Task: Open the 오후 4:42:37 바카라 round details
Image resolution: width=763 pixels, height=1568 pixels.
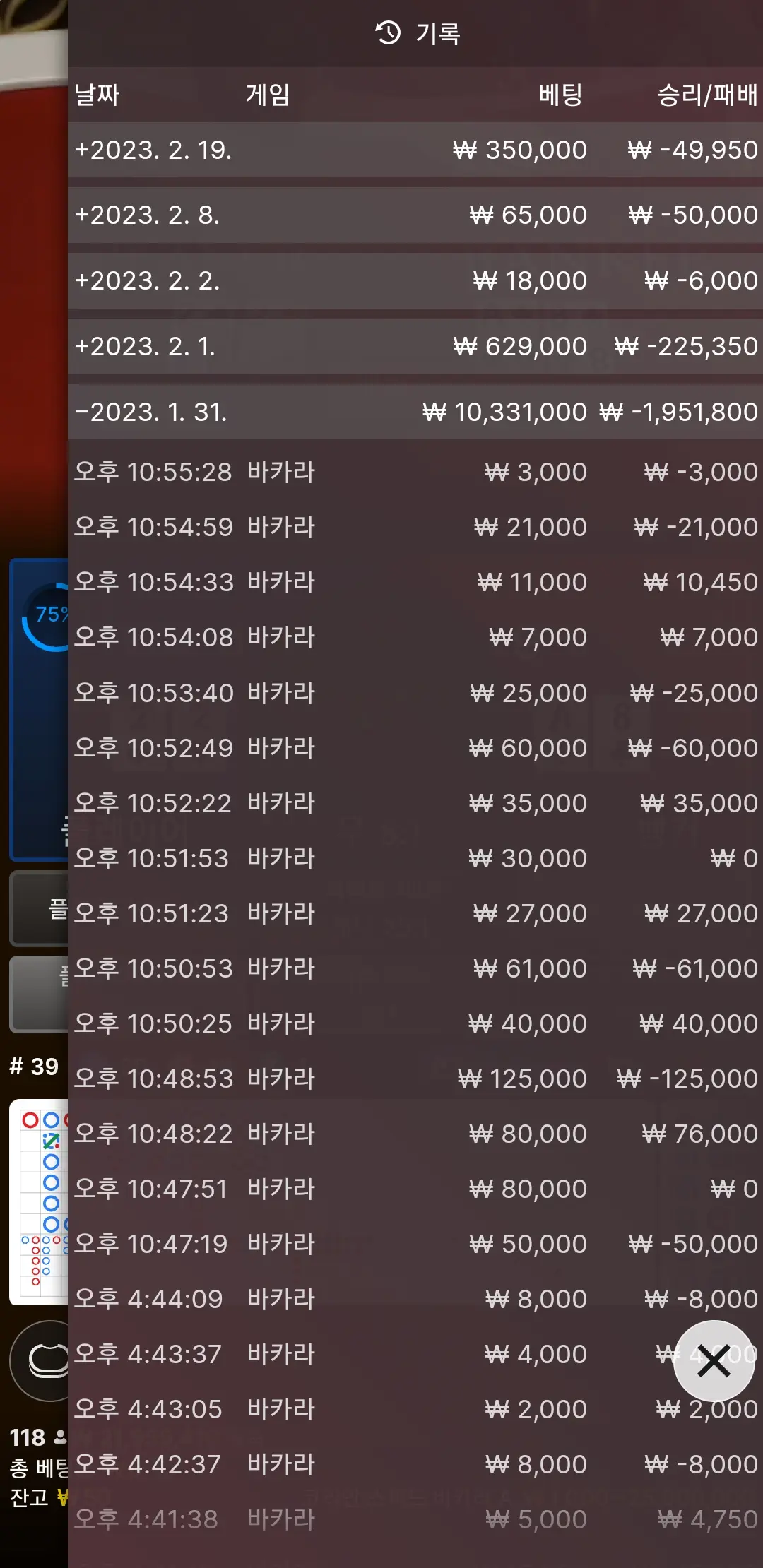Action: pyautogui.click(x=415, y=1463)
